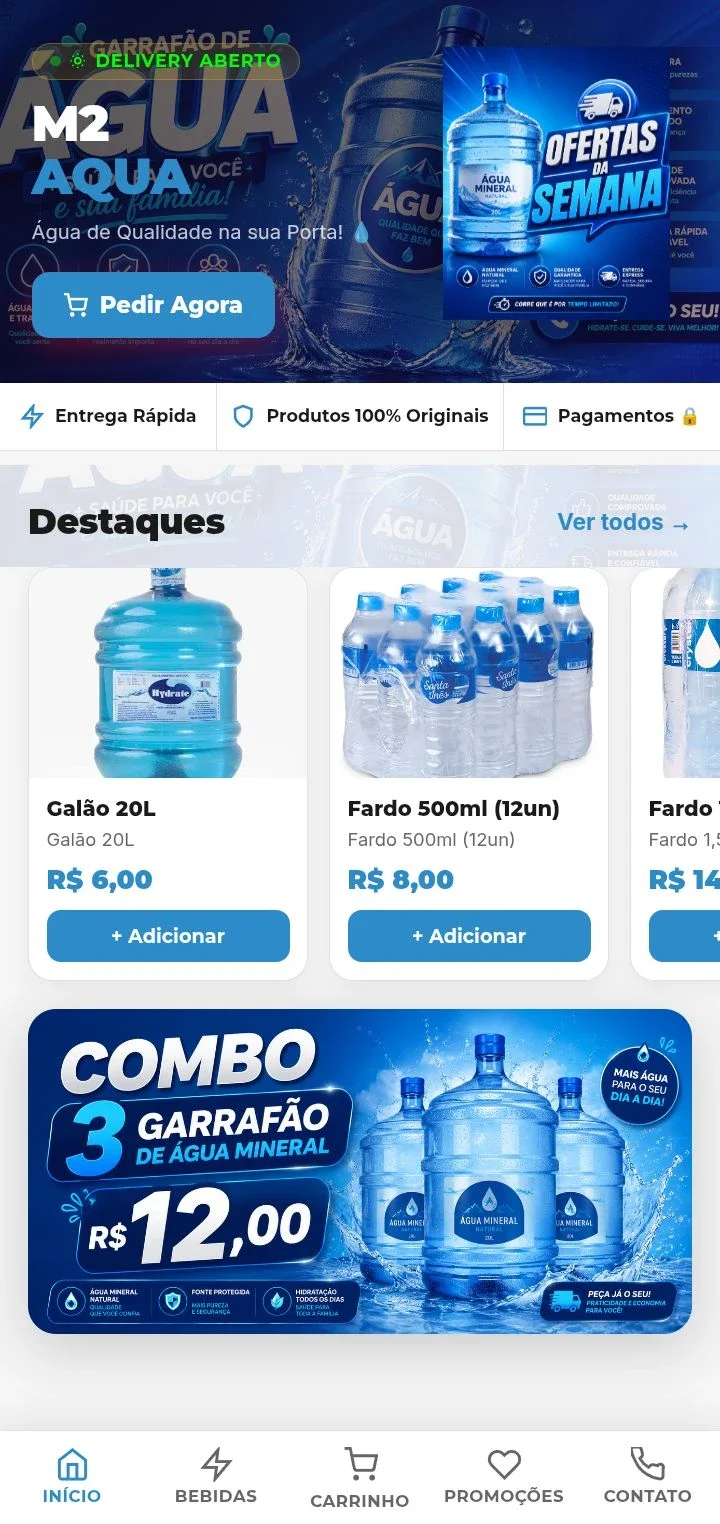Viewport: 720px width, 1524px height.
Task: Switch to the Bebidas tab
Action: coord(216,1477)
